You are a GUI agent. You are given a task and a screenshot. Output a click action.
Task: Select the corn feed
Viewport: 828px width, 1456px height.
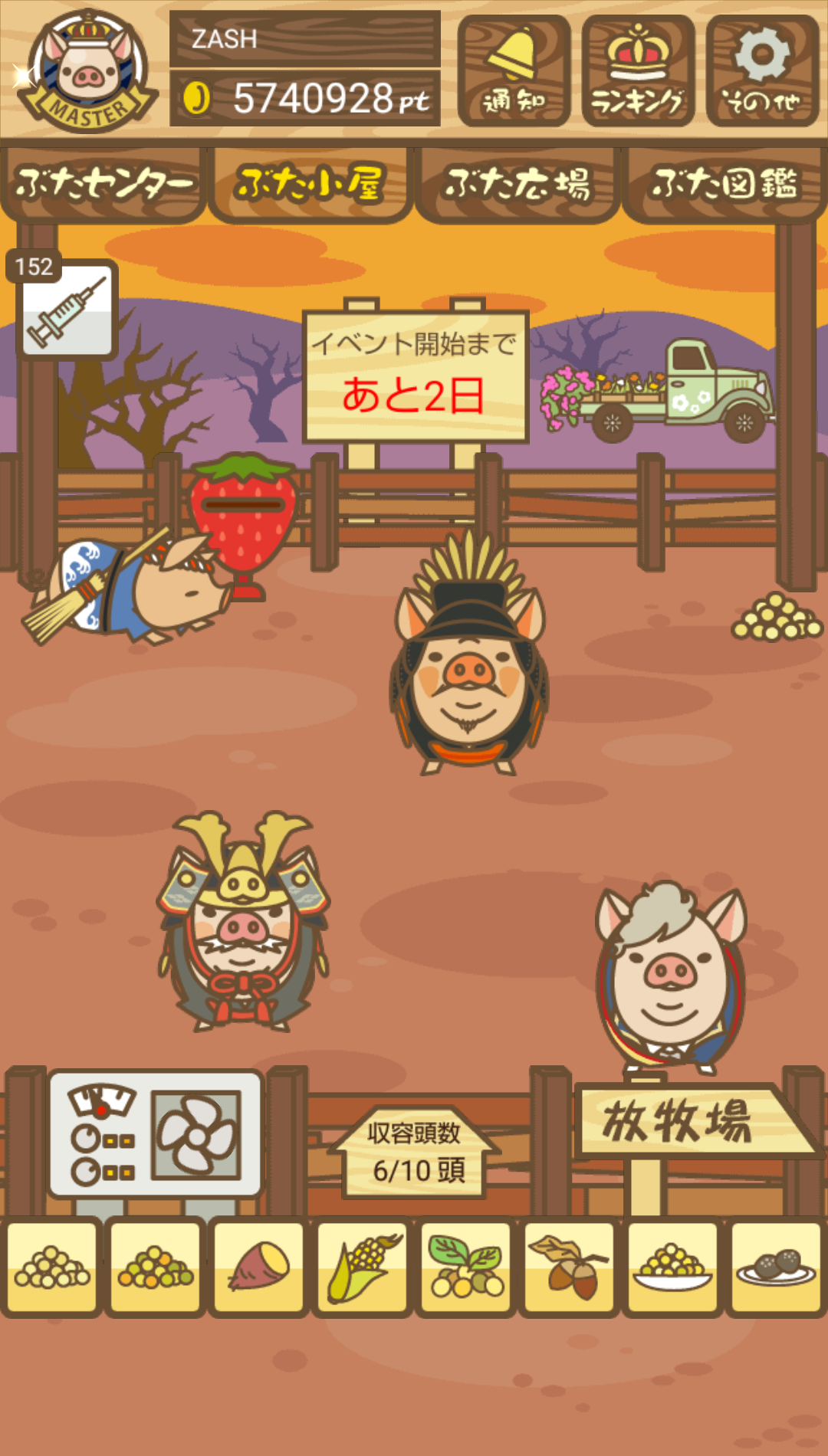362,1267
